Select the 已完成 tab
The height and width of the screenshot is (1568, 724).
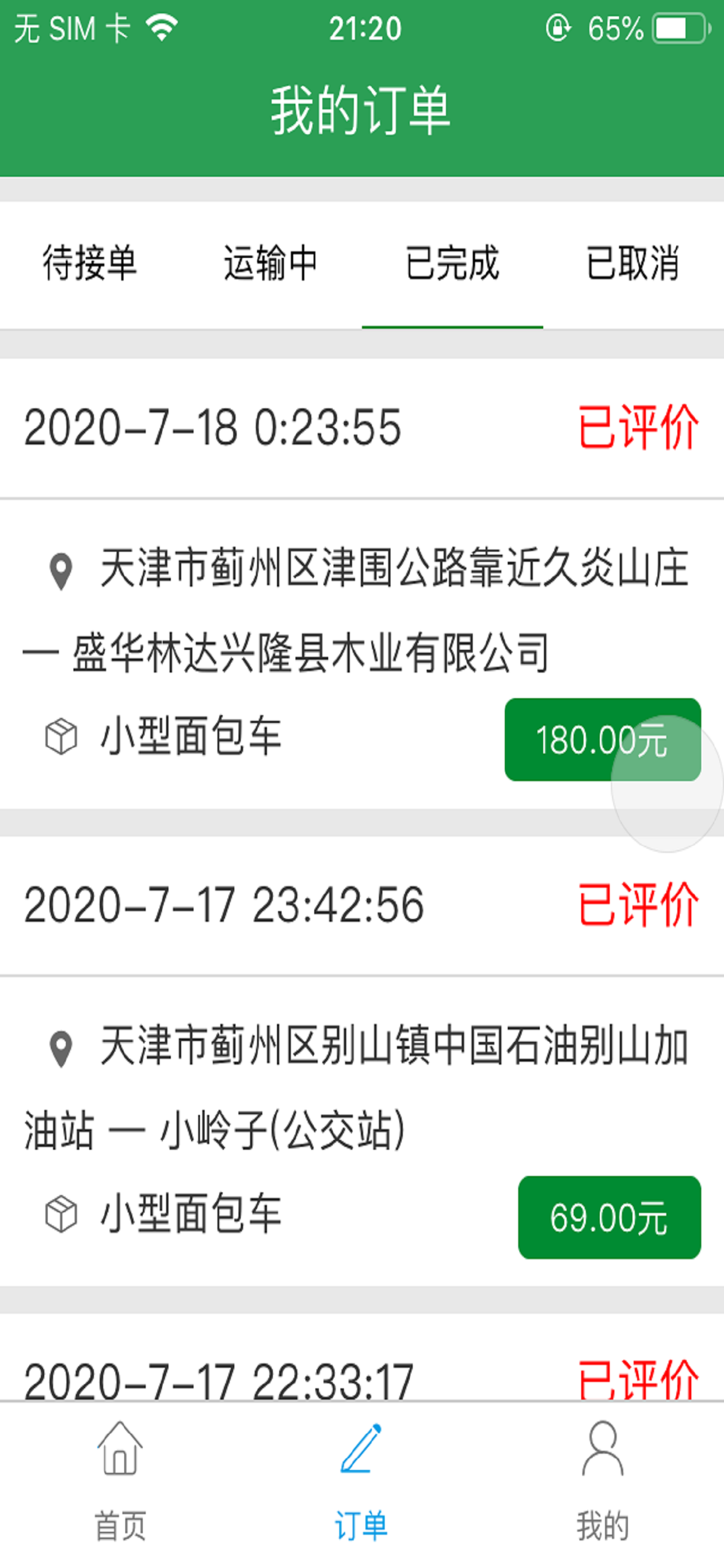click(x=452, y=264)
